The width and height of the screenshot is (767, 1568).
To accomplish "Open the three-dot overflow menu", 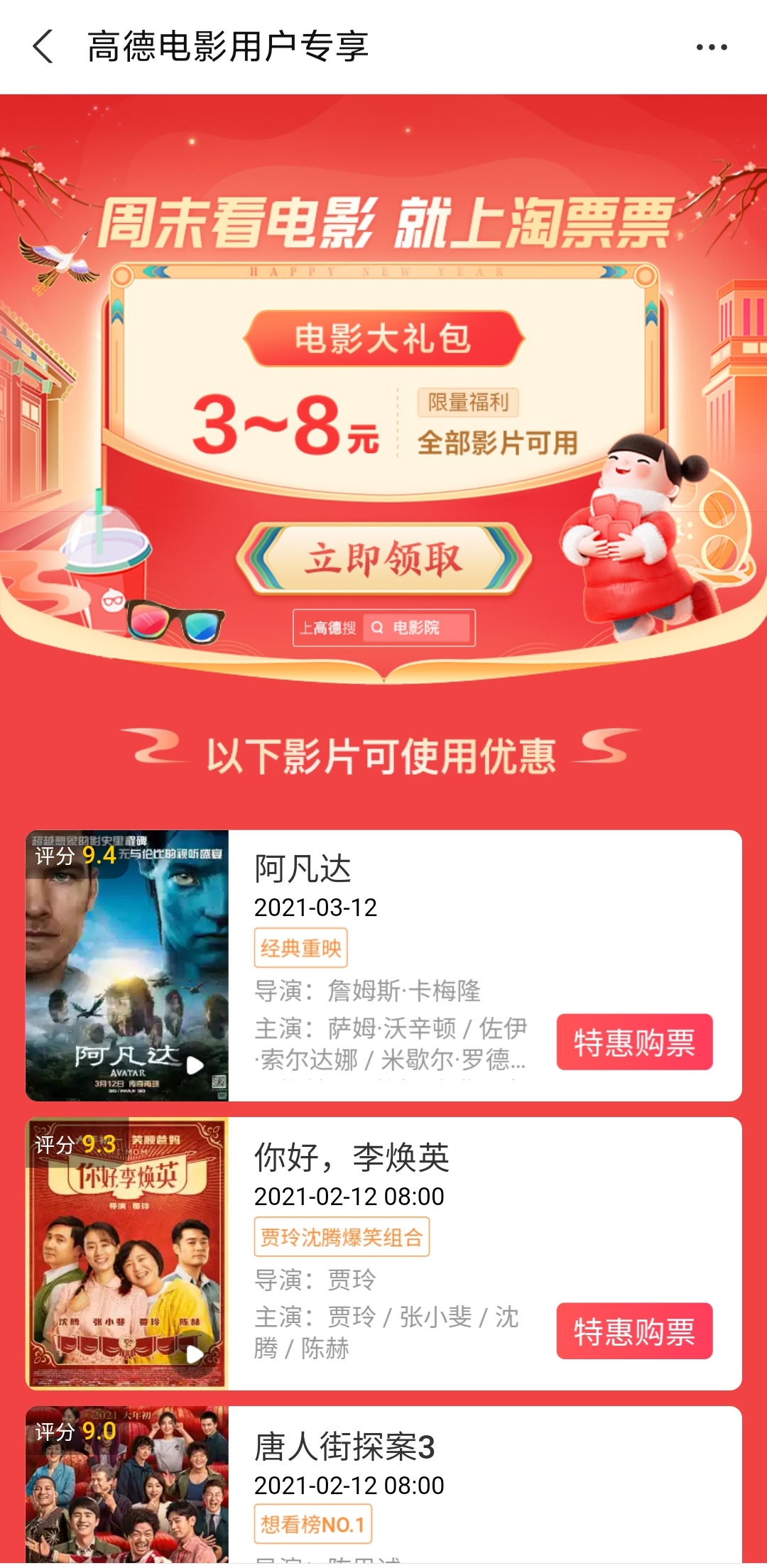I will [x=711, y=48].
